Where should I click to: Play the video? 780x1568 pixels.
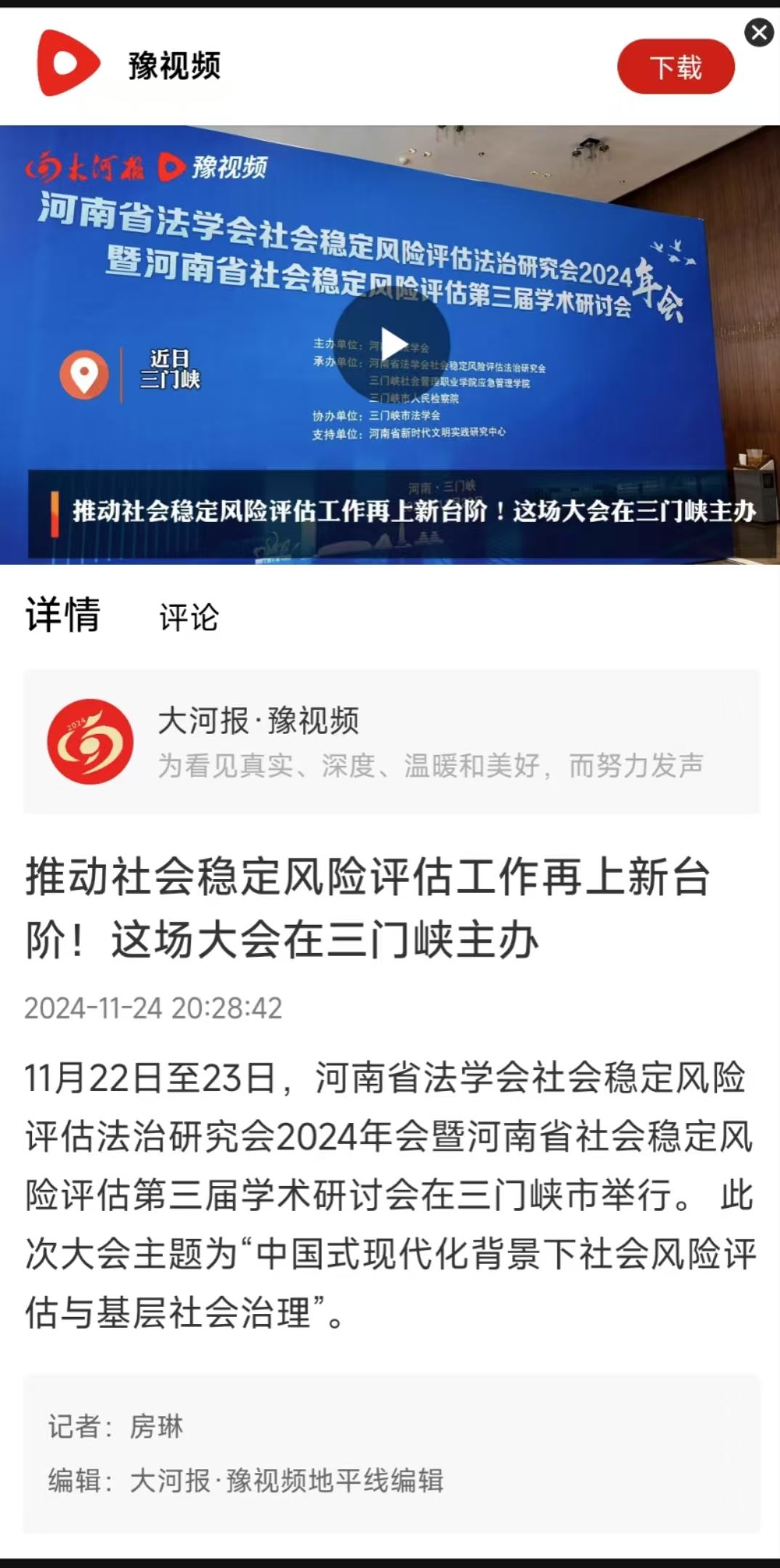pyautogui.click(x=391, y=344)
